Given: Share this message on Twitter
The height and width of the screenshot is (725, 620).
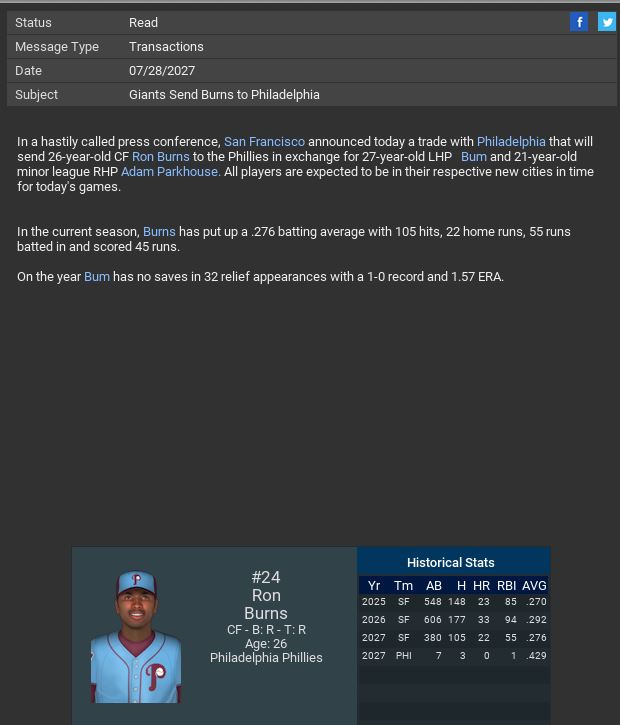Looking at the screenshot, I should [x=607, y=22].
